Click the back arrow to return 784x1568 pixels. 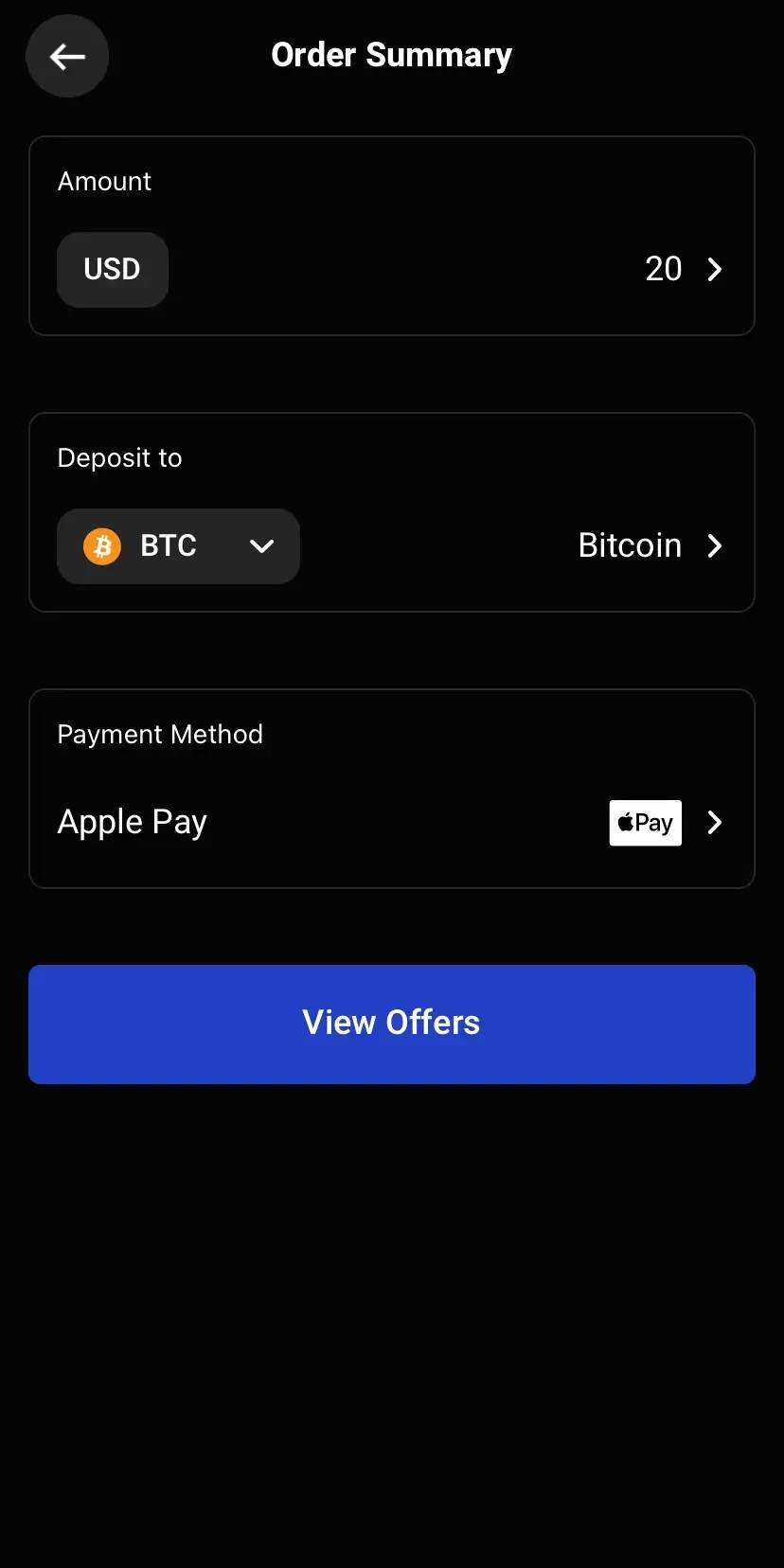coord(66,56)
